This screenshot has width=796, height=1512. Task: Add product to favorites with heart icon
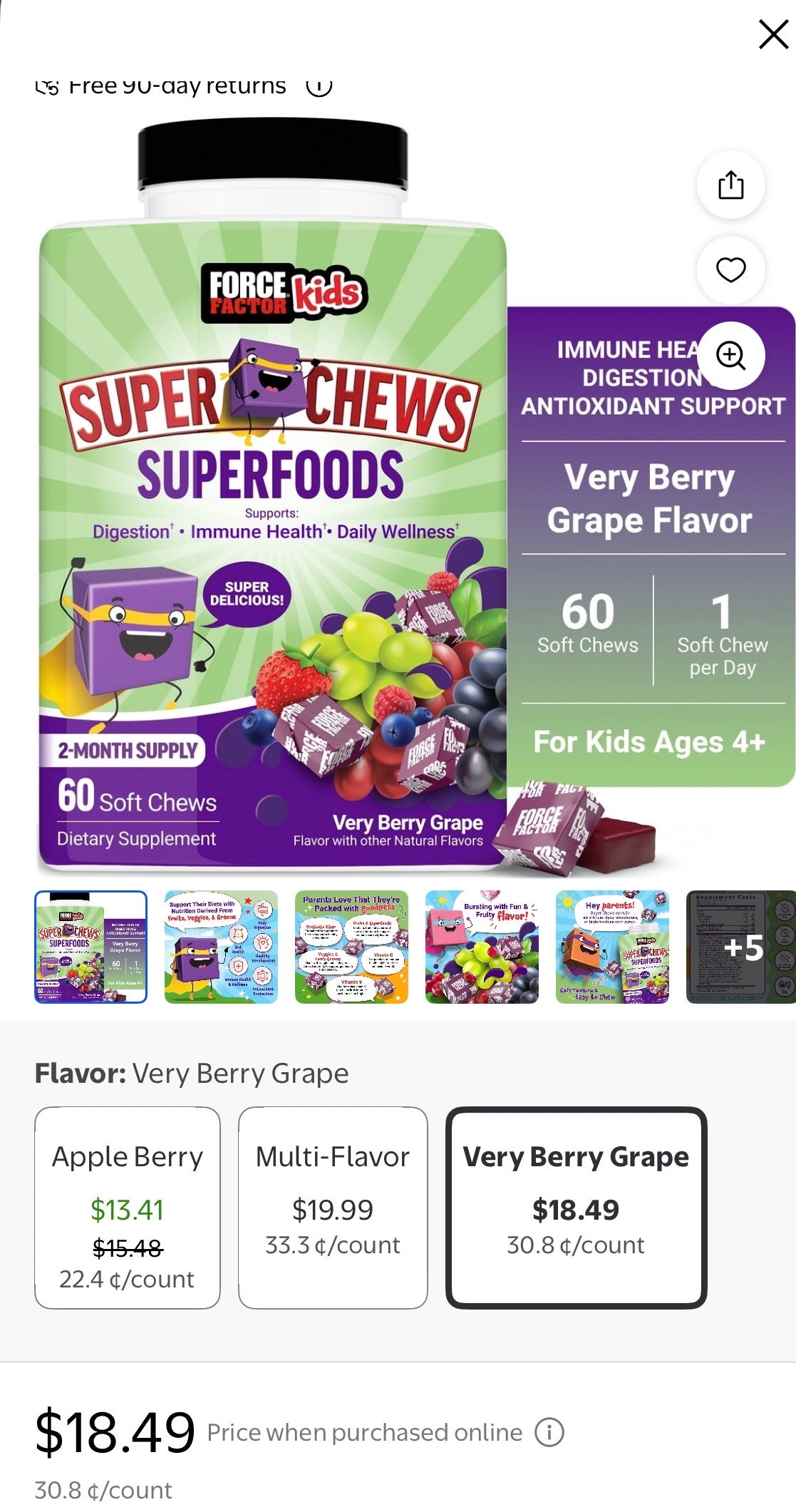tap(730, 270)
